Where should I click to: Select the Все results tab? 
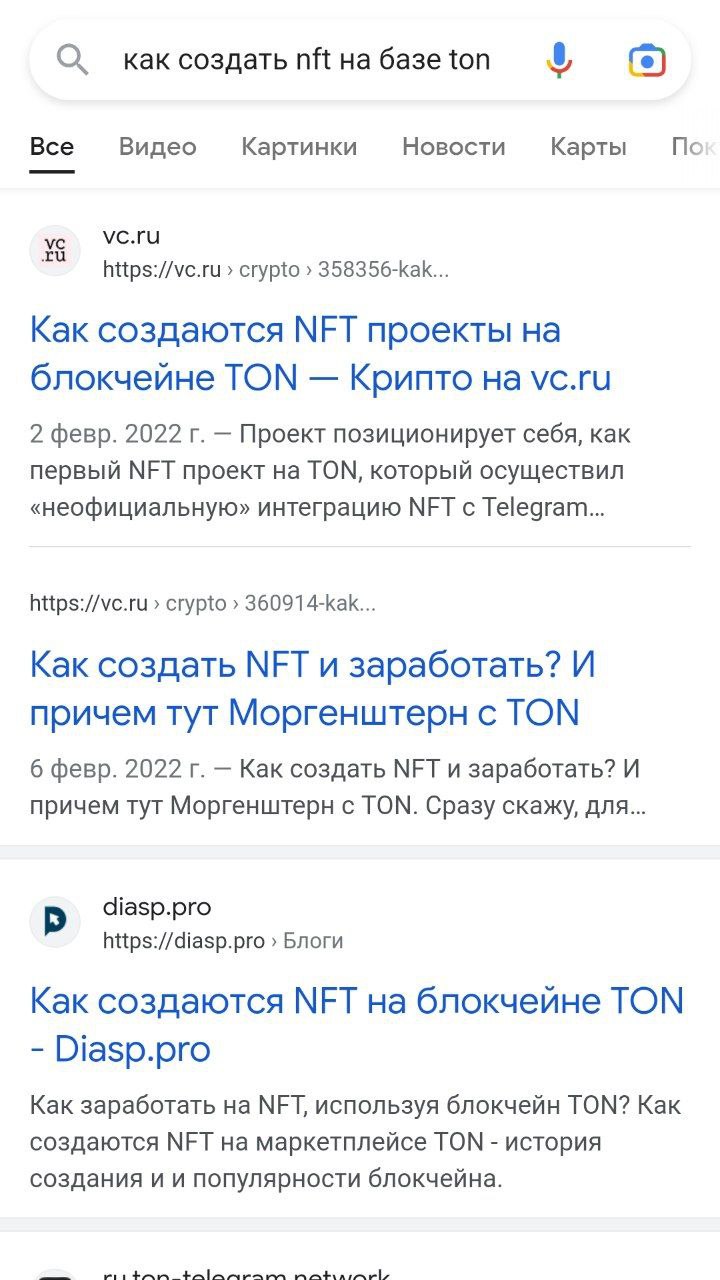pyautogui.click(x=52, y=147)
